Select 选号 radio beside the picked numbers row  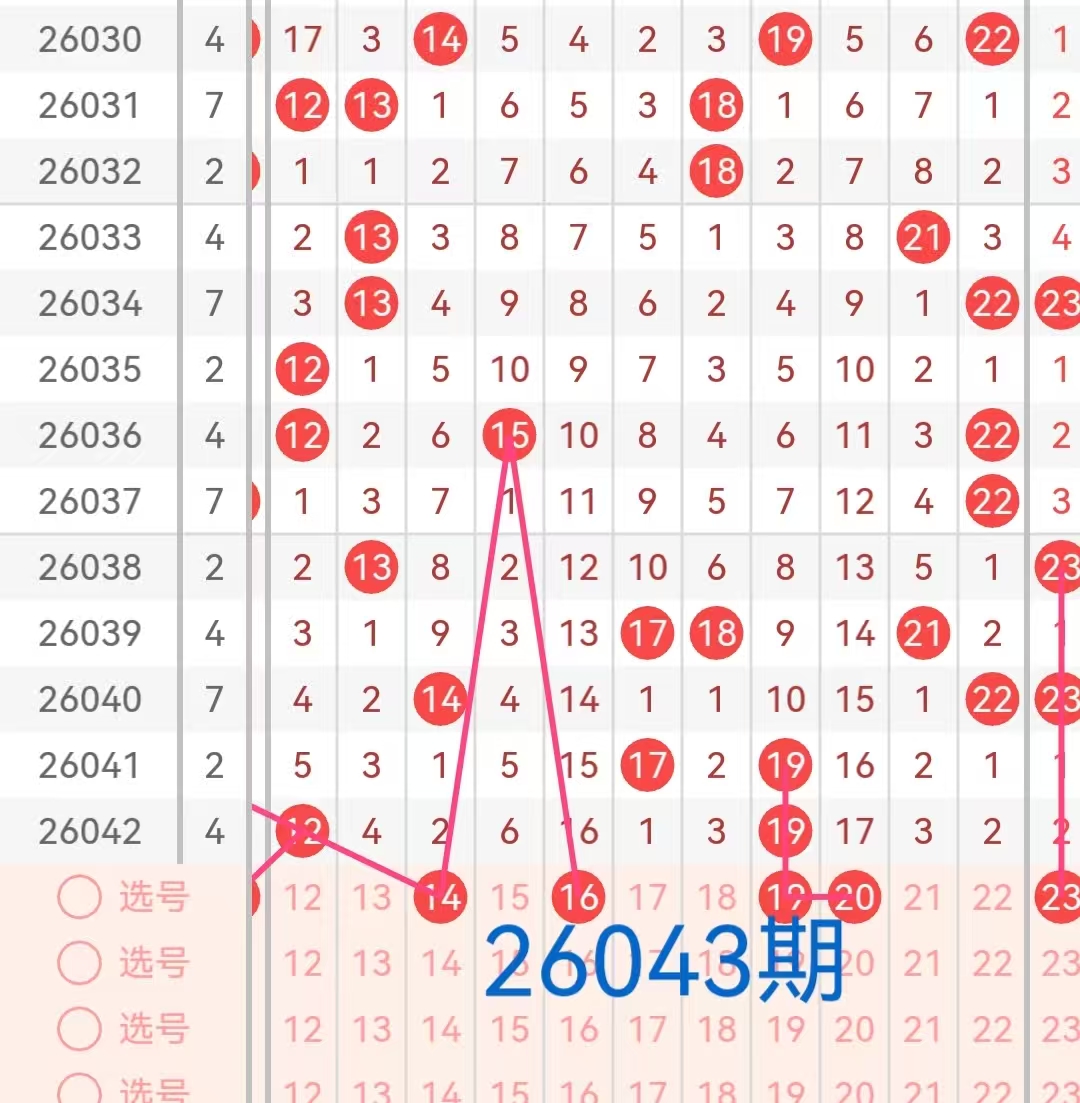(x=80, y=897)
